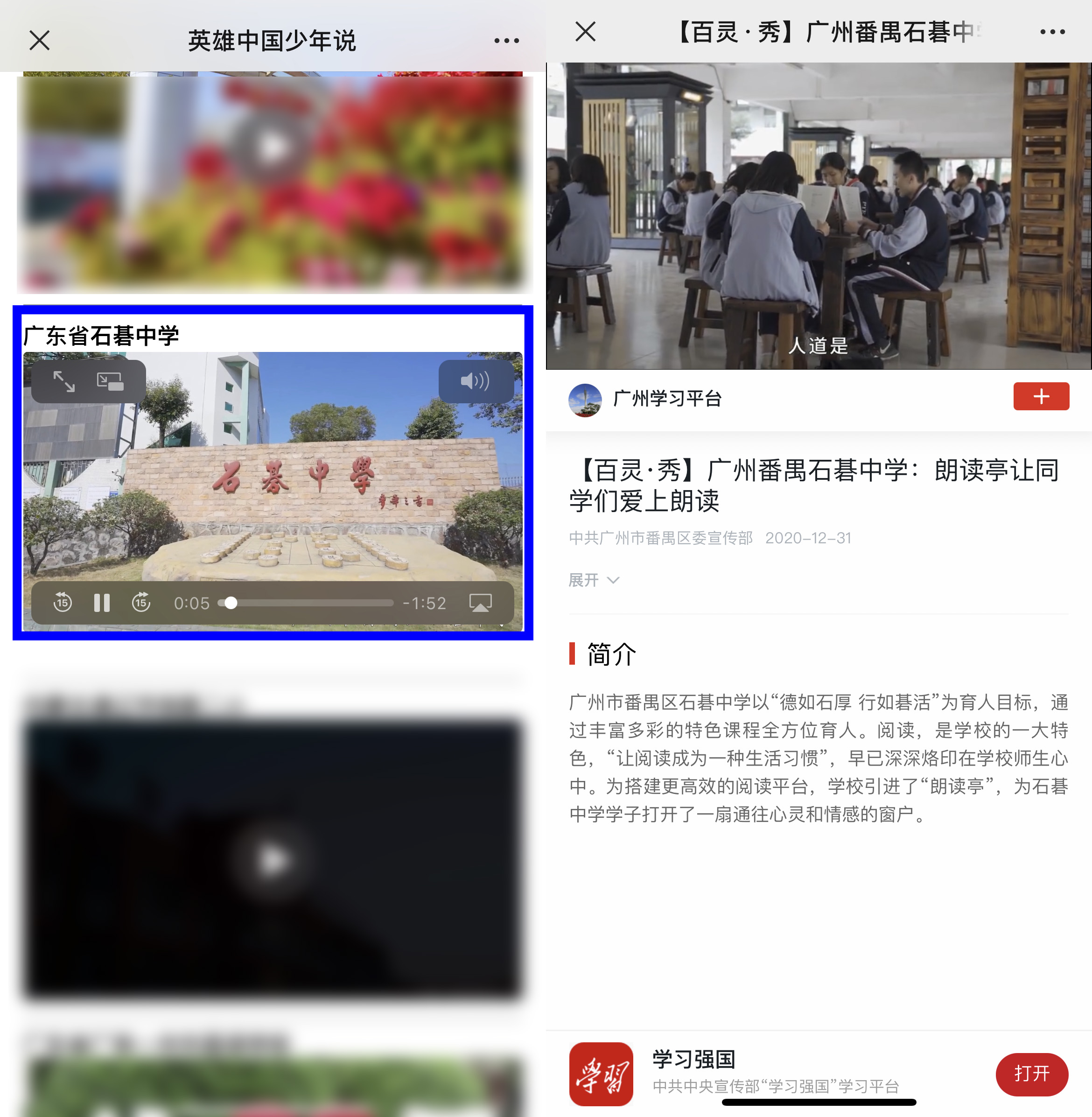Play the 朗读亭 video at top
This screenshot has height=1117, width=1092.
point(819,216)
